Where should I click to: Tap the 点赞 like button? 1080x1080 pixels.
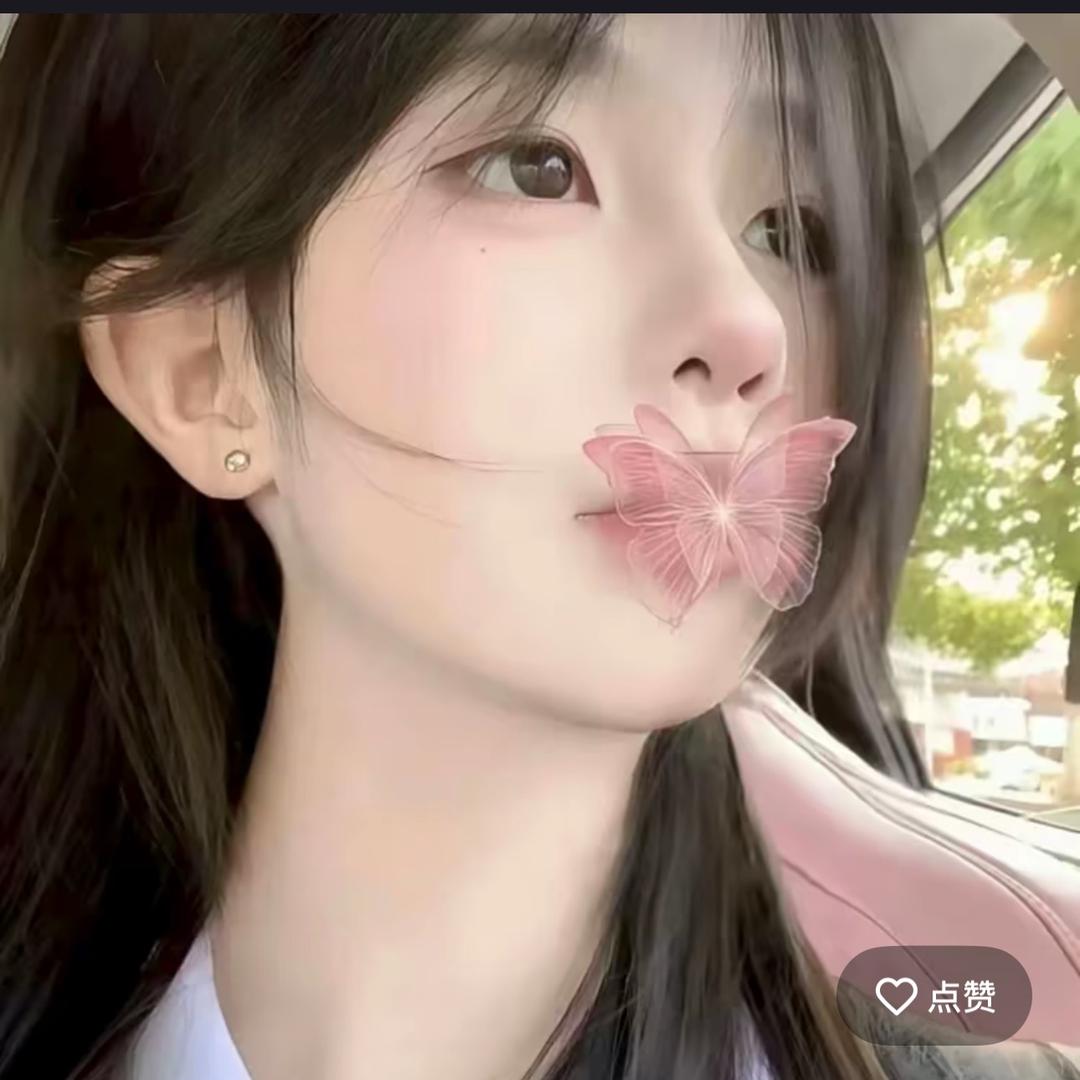tap(934, 995)
